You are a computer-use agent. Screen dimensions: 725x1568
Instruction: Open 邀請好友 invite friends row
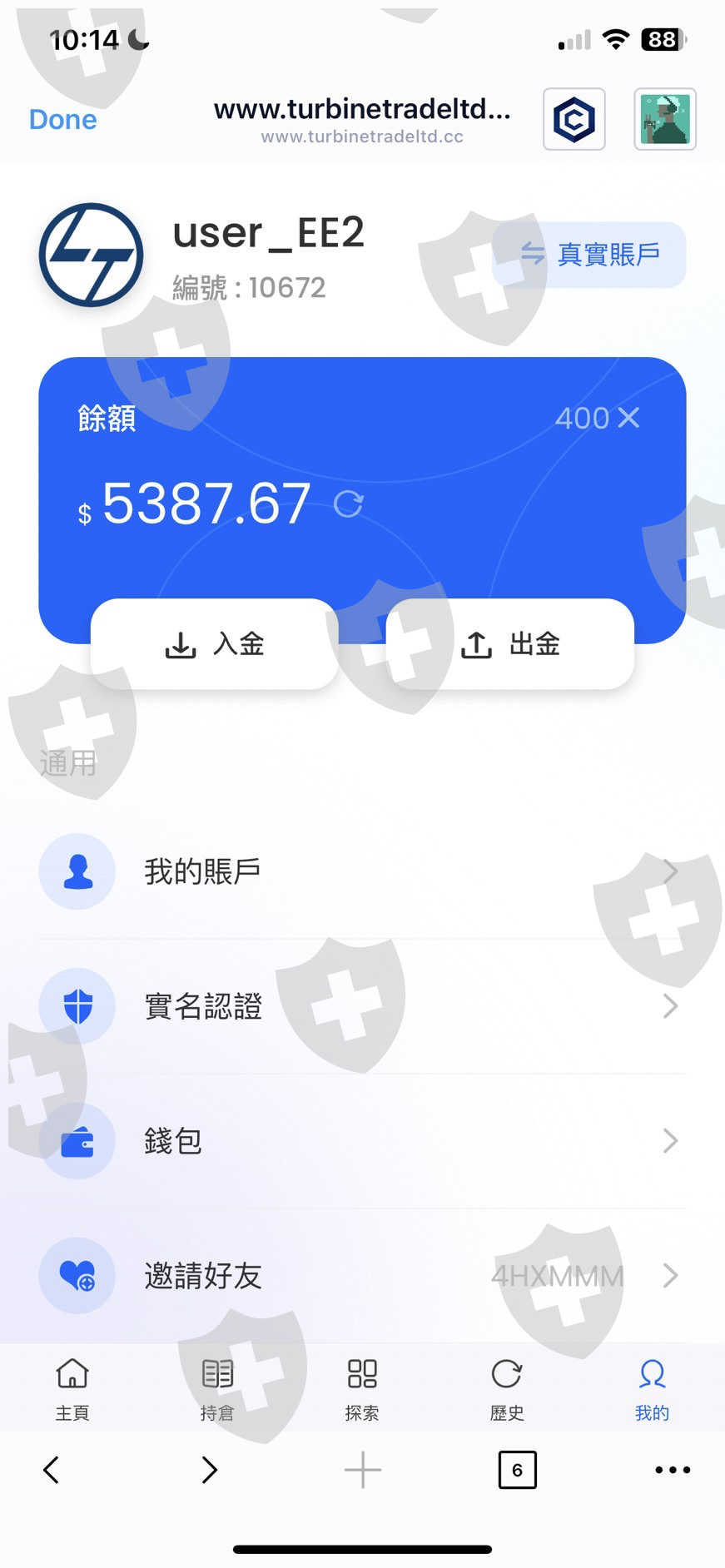[362, 1276]
